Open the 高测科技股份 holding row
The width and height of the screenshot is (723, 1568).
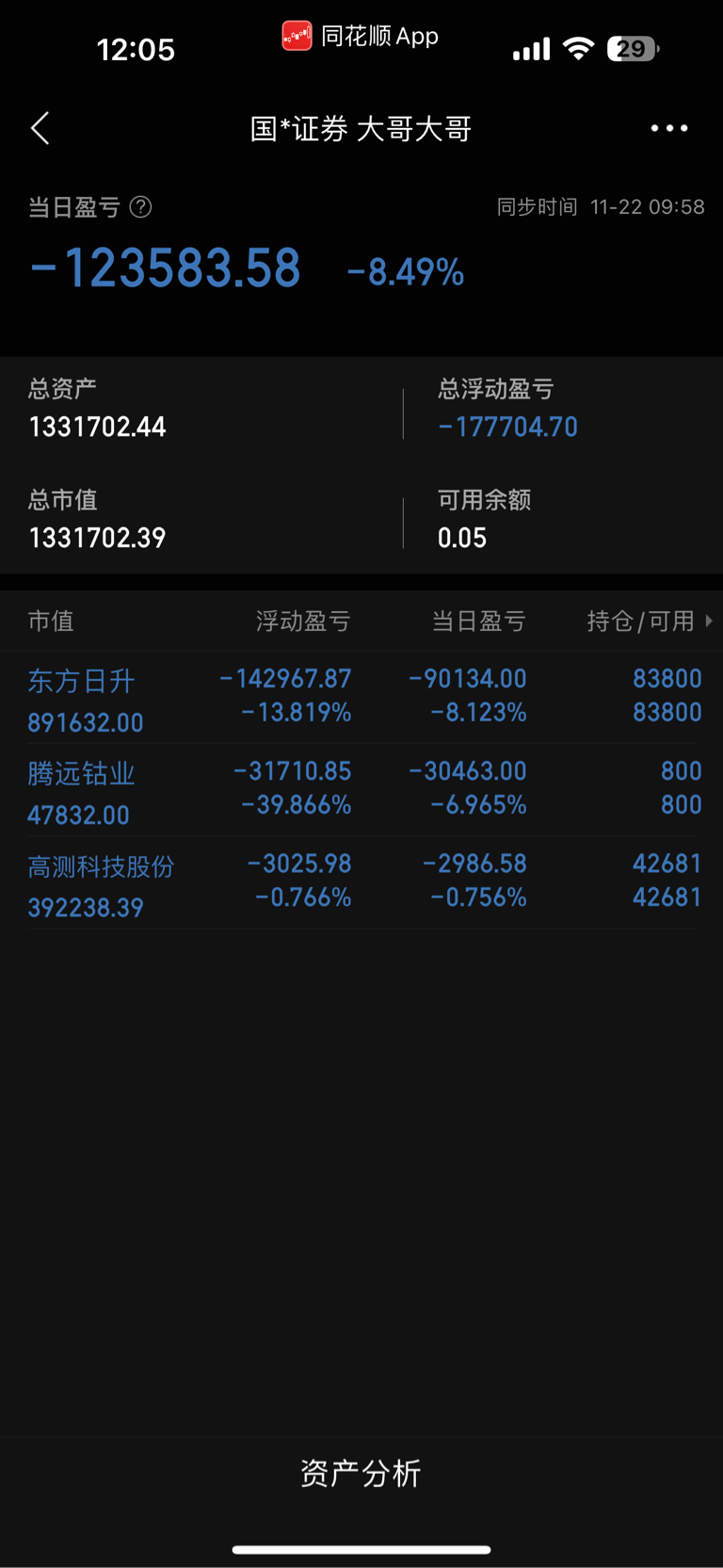[361, 882]
